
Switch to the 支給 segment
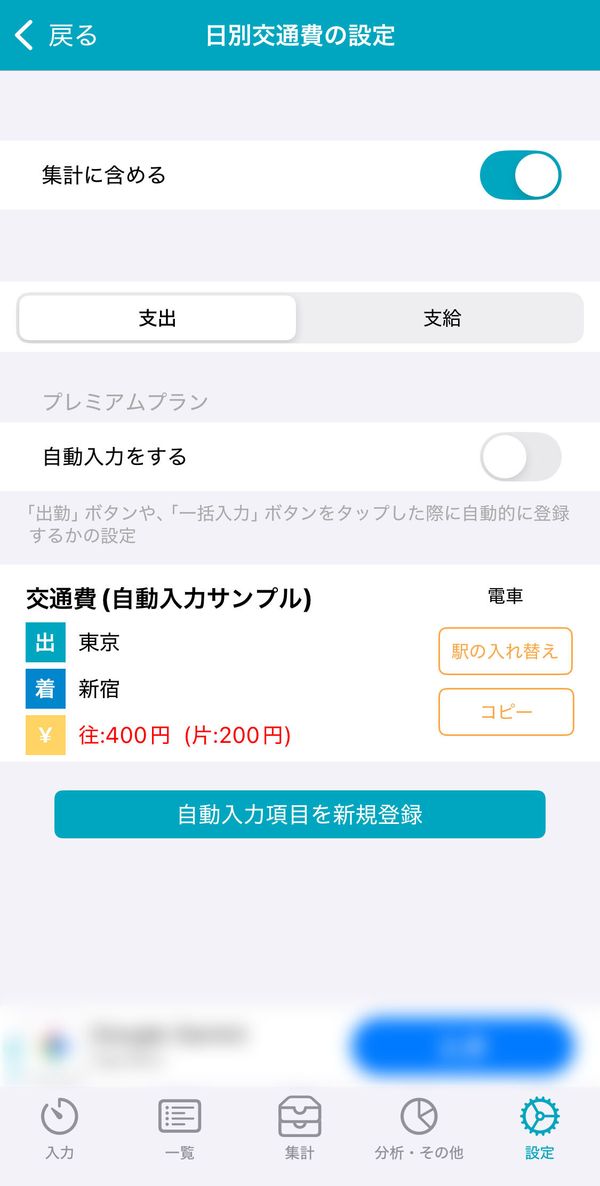coord(442,318)
